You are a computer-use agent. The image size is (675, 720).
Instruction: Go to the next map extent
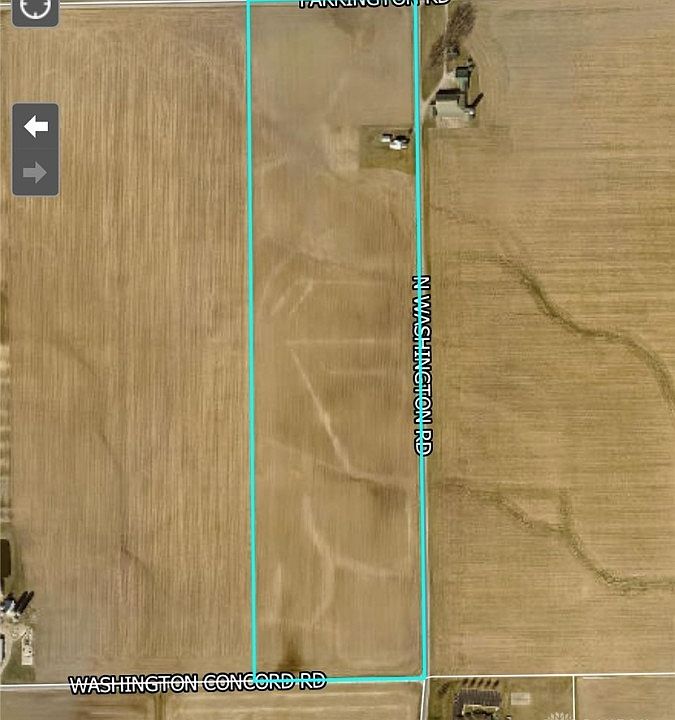[36, 173]
